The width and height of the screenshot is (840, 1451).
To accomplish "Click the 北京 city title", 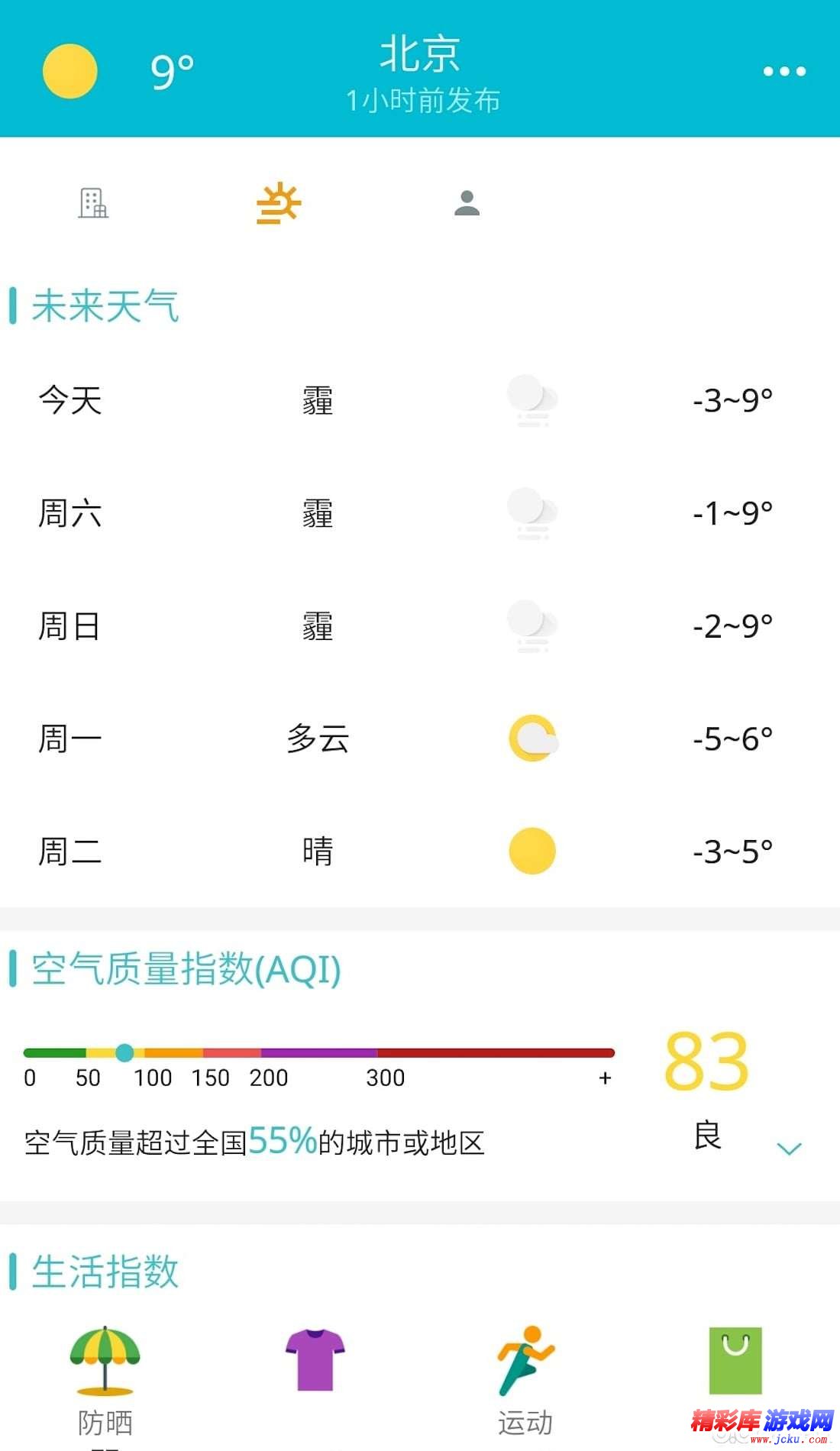I will 419,53.
